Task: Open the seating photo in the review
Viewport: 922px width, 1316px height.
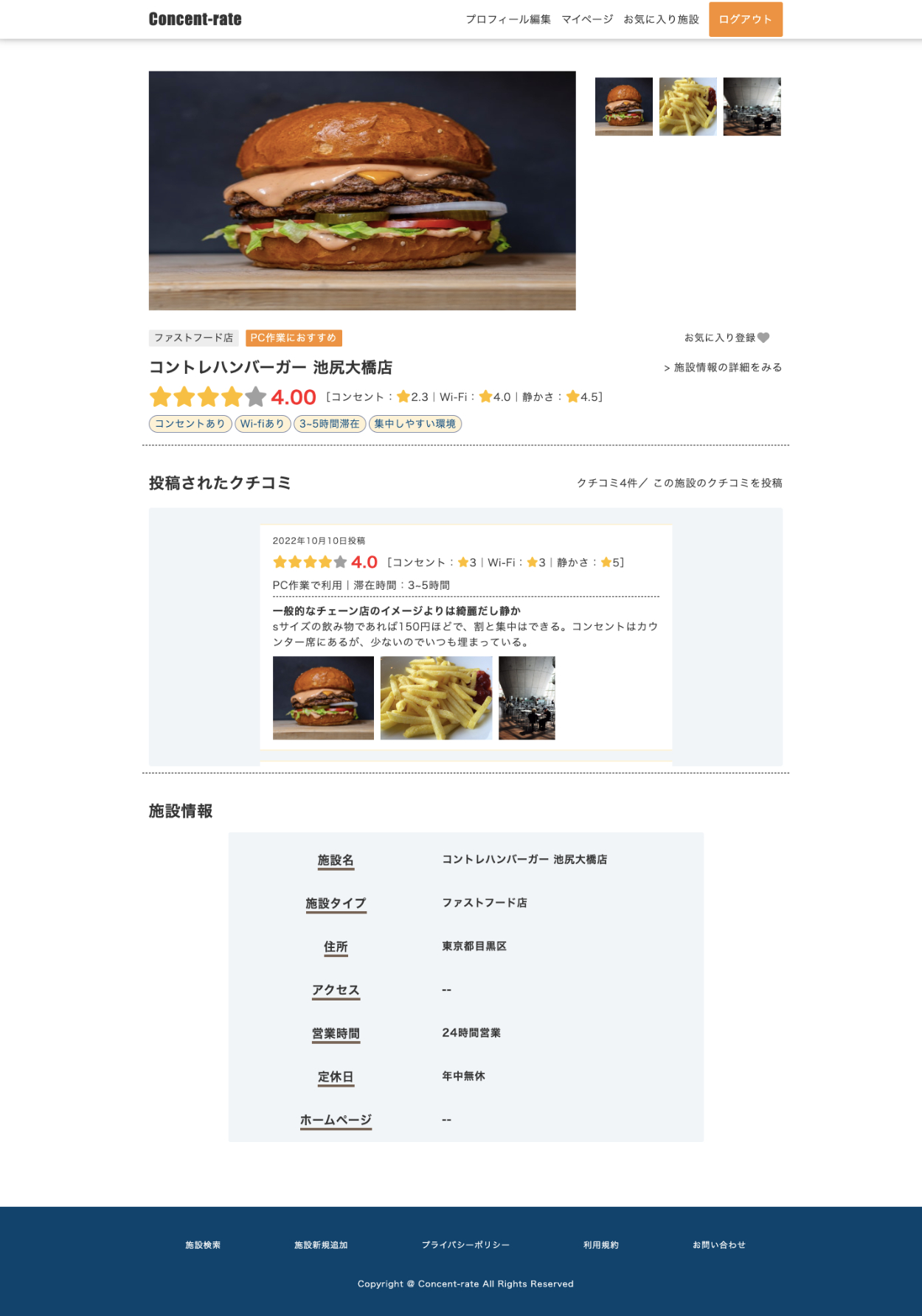Action: coord(527,697)
